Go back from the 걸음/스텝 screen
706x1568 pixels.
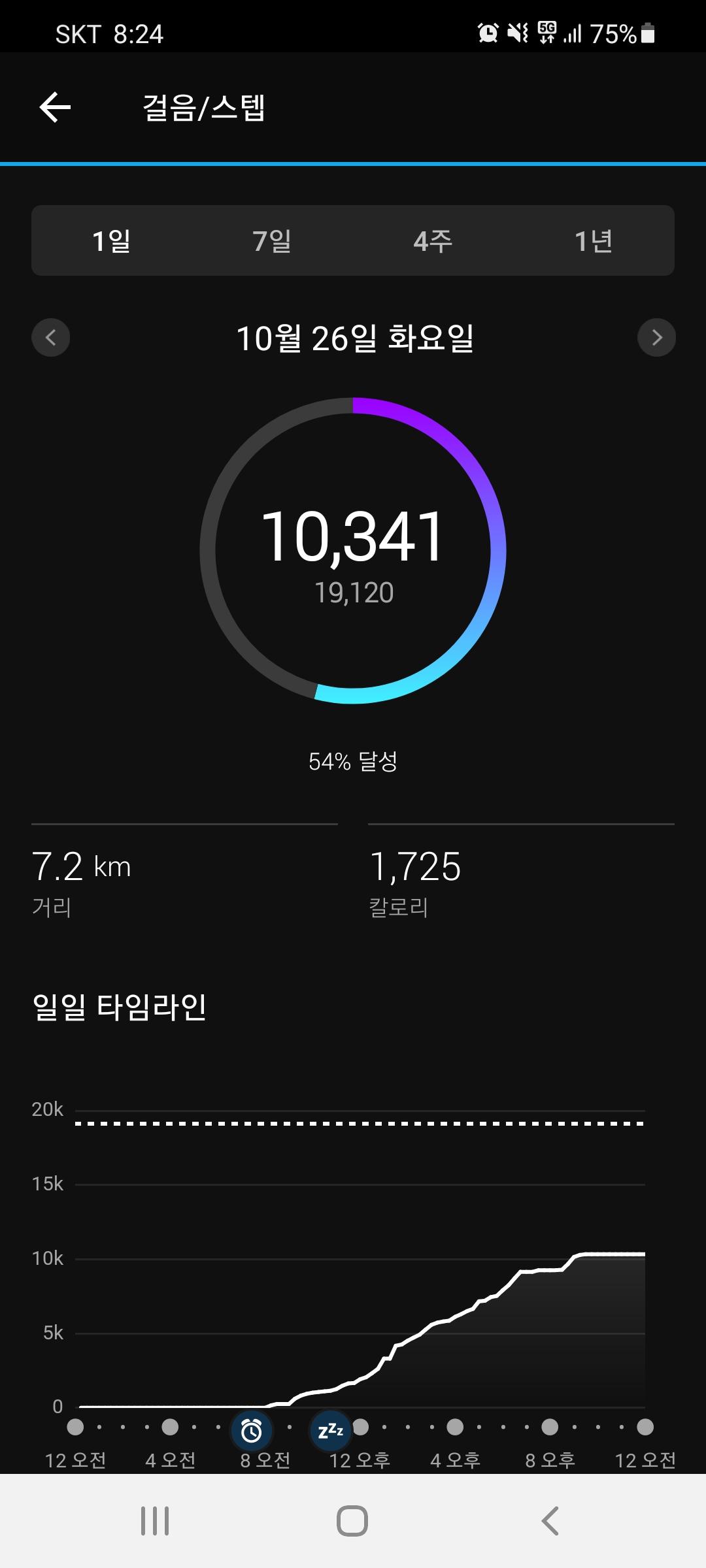coord(55,107)
